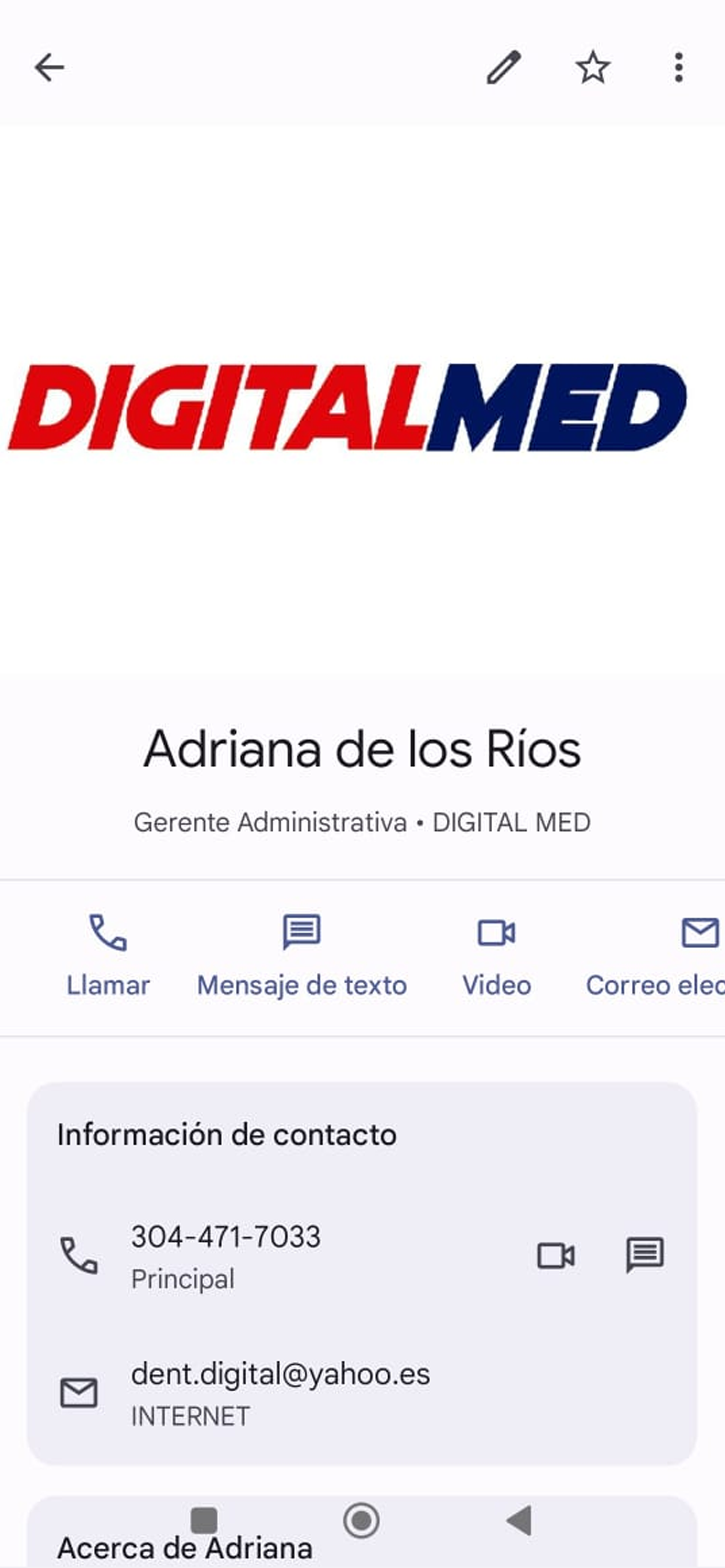Email dent.digital@yahoo.es from contact info
725x1568 pixels.
280,1393
